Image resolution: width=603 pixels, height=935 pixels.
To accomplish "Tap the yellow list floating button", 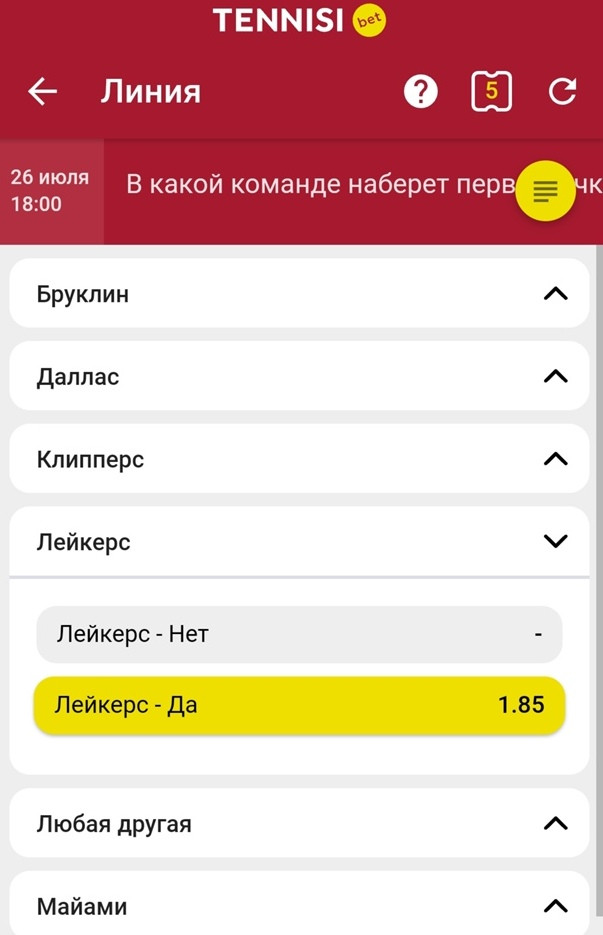I will (545, 190).
